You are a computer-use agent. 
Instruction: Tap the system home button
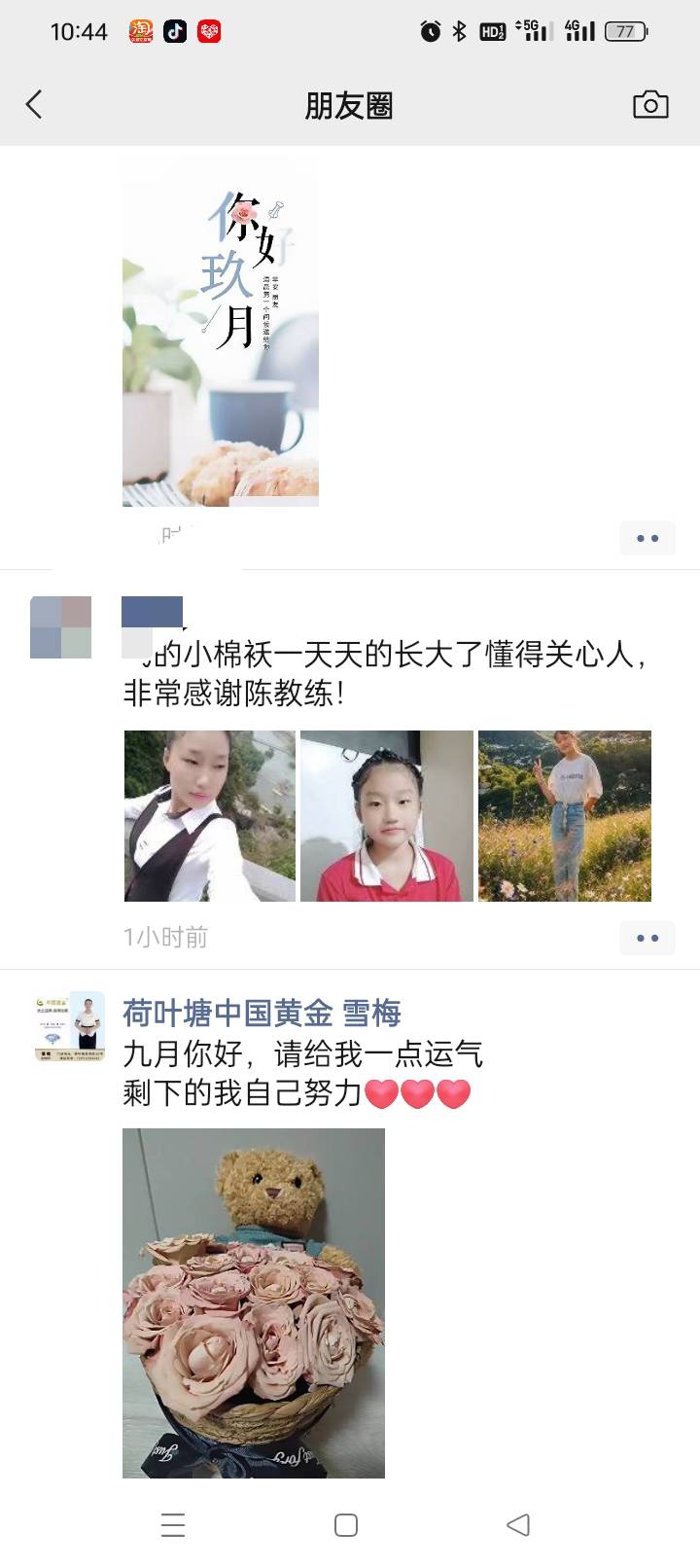(346, 1524)
